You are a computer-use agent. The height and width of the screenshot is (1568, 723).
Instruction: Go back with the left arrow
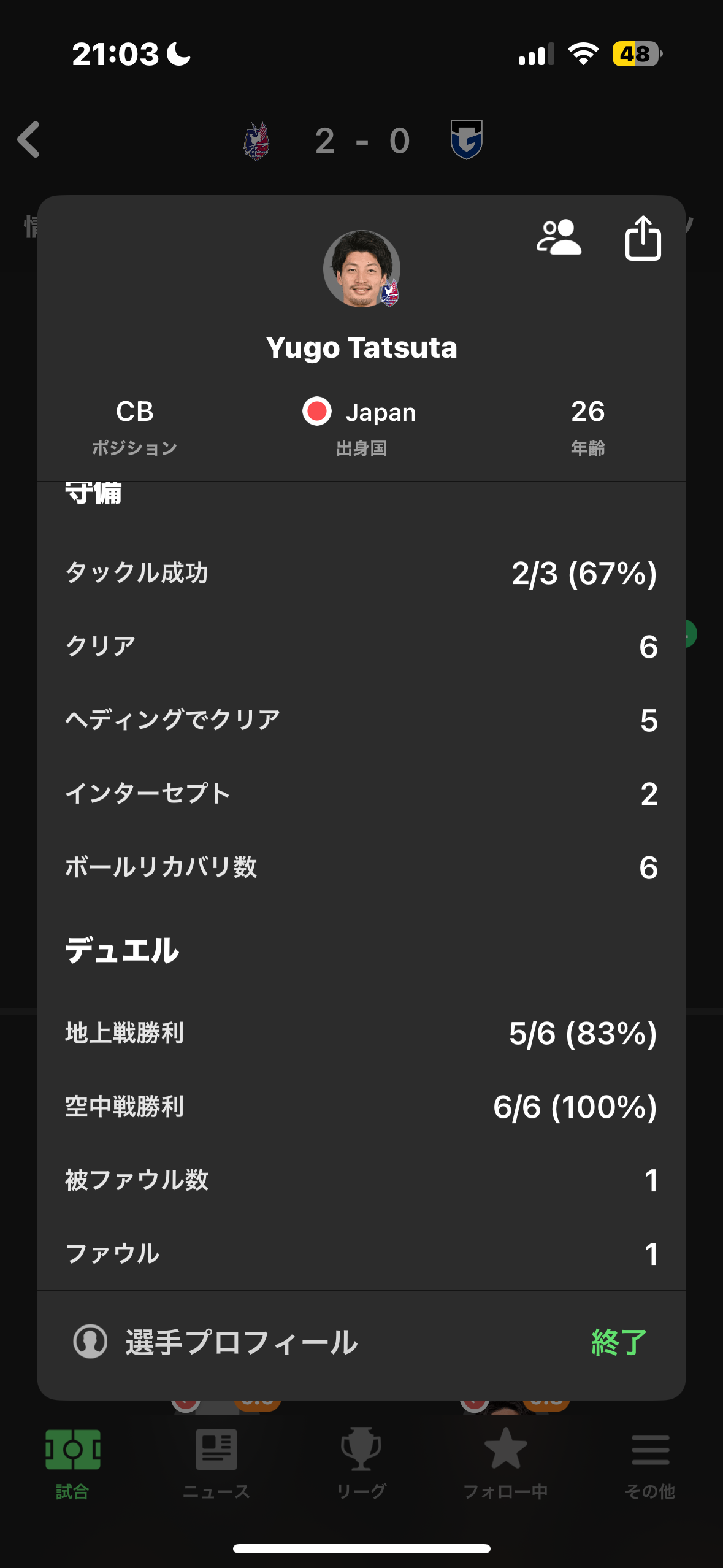29,139
